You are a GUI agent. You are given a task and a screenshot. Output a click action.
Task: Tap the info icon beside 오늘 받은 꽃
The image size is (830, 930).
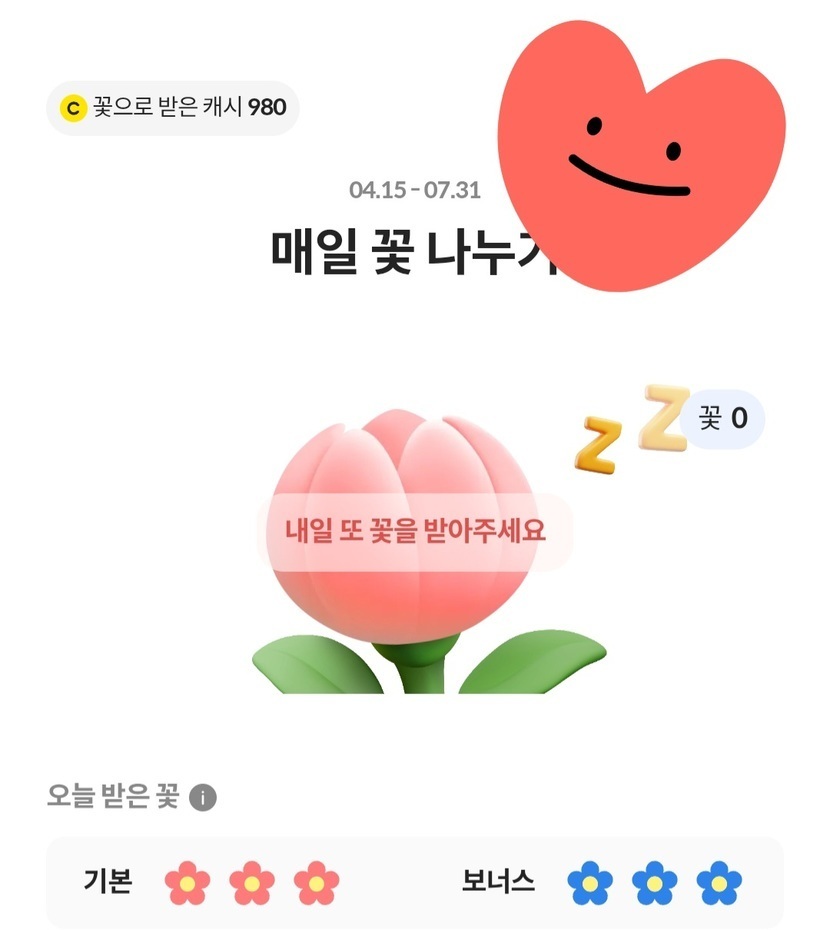(203, 798)
